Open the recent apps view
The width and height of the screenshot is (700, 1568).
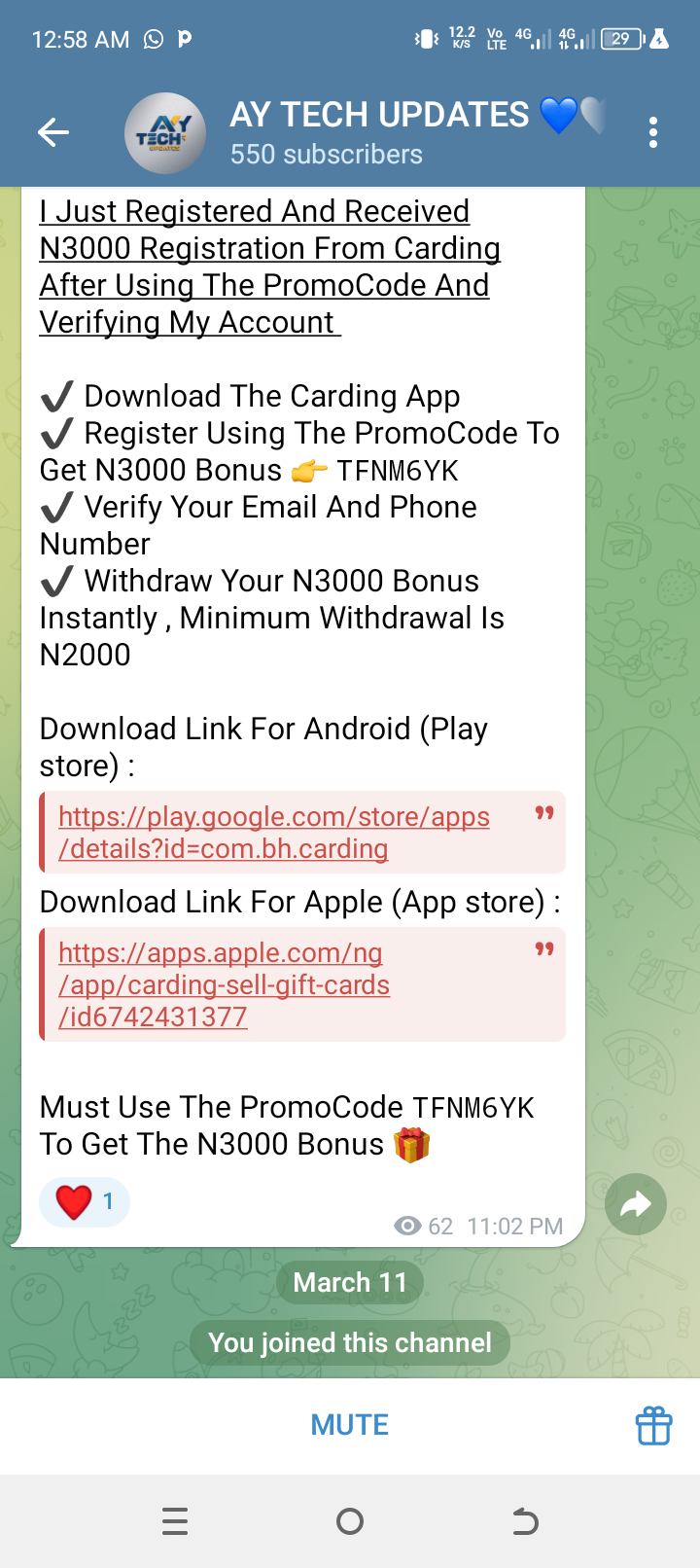coord(175,1521)
